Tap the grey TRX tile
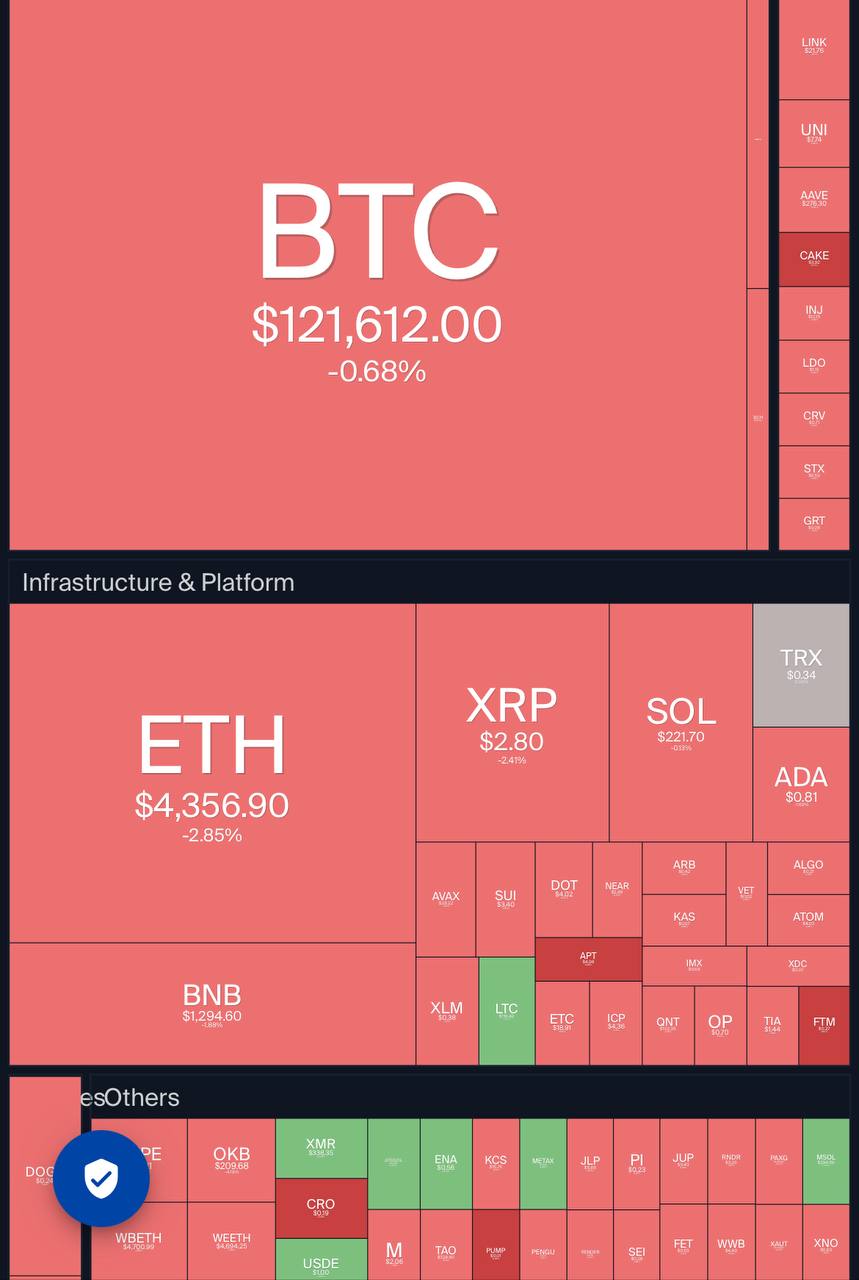This screenshot has height=1280, width=859. point(801,664)
